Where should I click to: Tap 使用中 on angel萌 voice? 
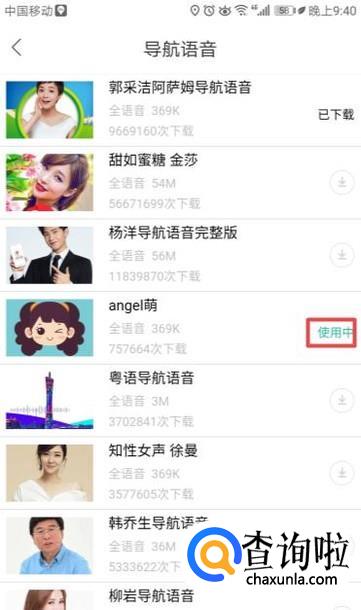335,332
